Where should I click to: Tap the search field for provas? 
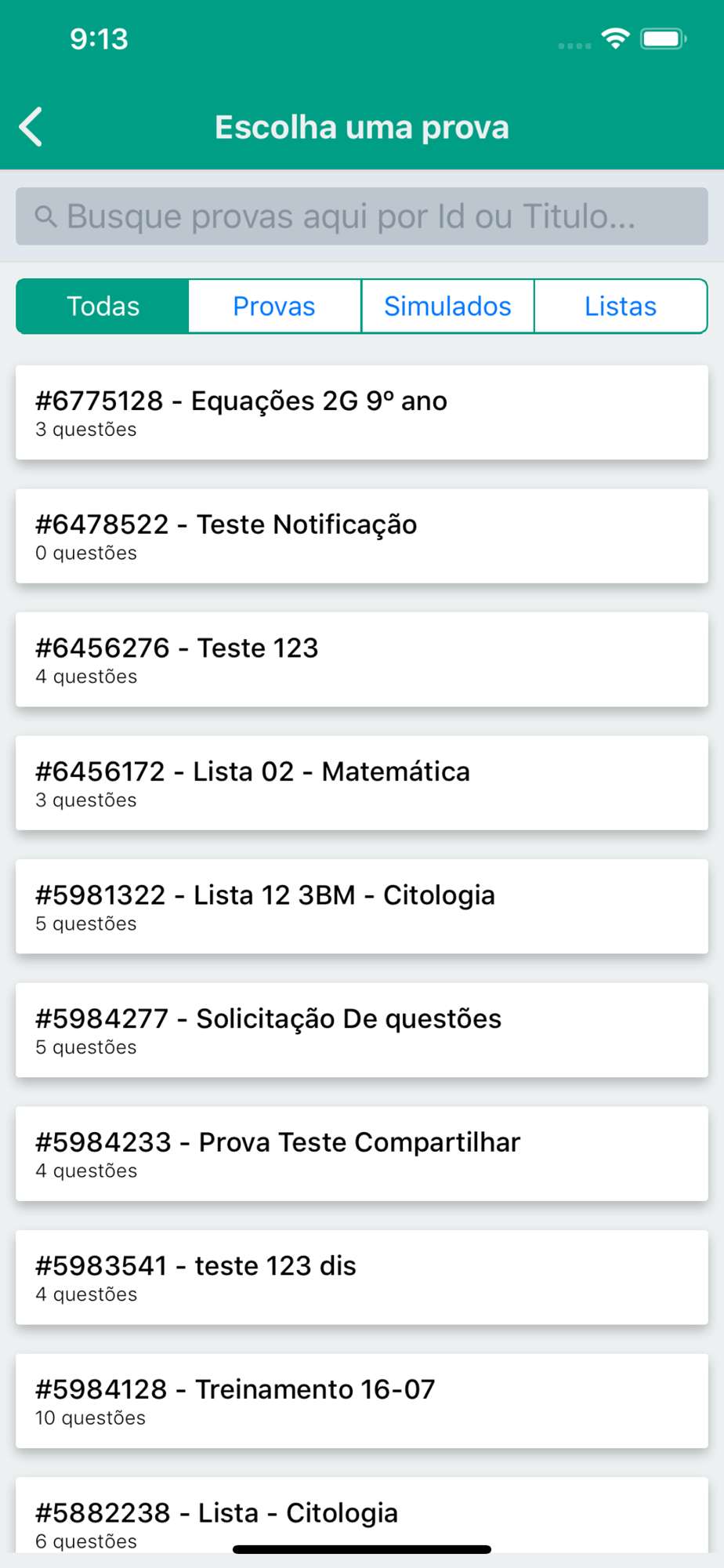(362, 216)
